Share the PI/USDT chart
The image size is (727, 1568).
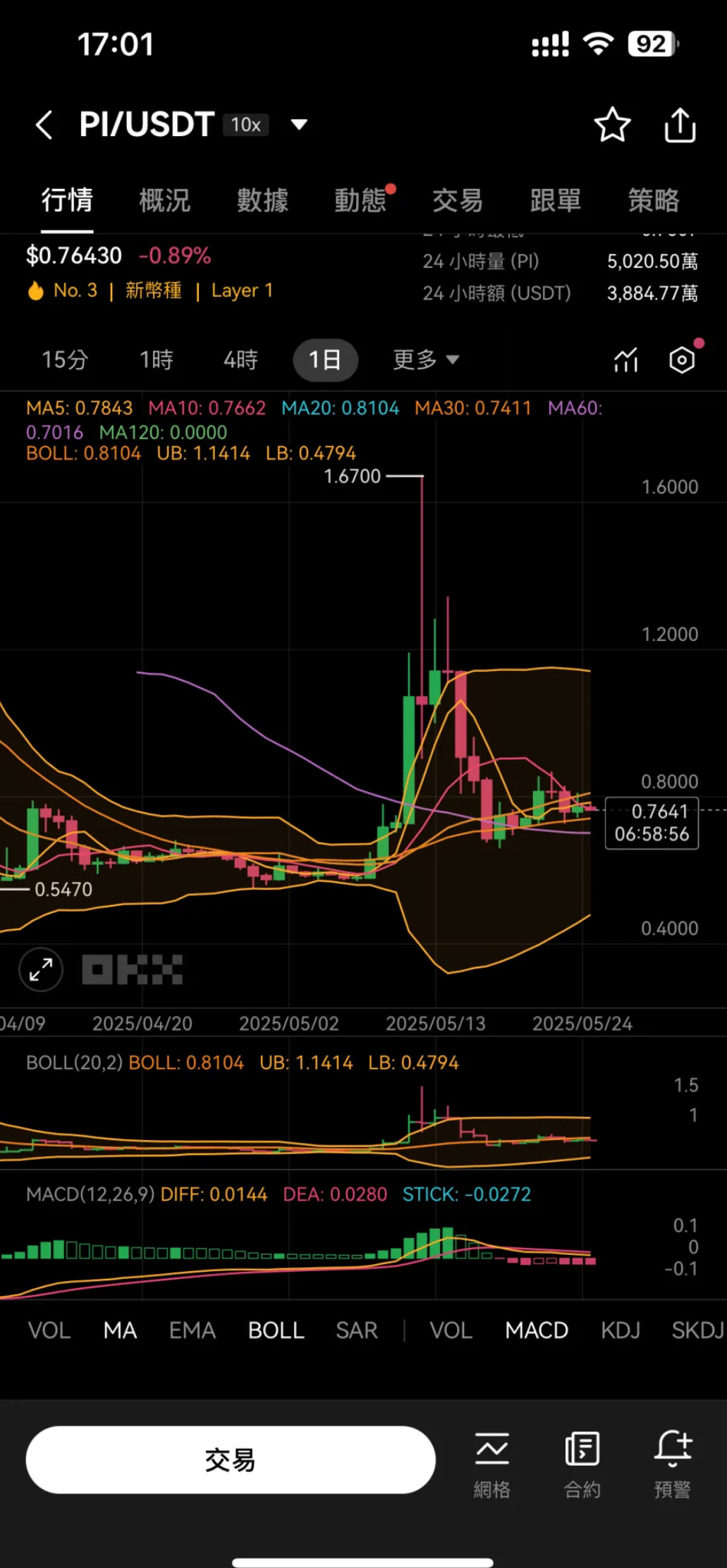click(680, 125)
